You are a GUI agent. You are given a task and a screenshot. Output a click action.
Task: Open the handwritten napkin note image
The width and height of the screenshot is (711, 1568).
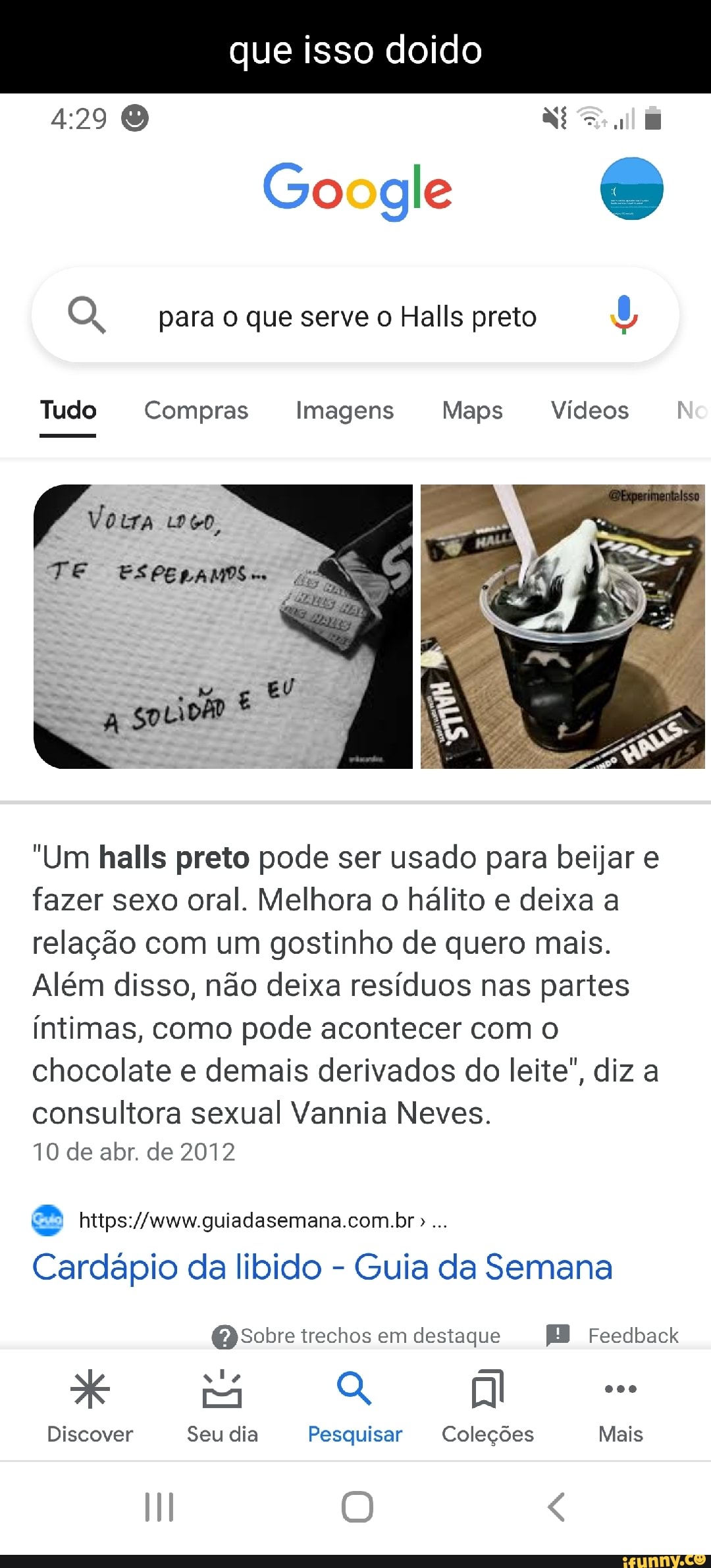pos(223,626)
